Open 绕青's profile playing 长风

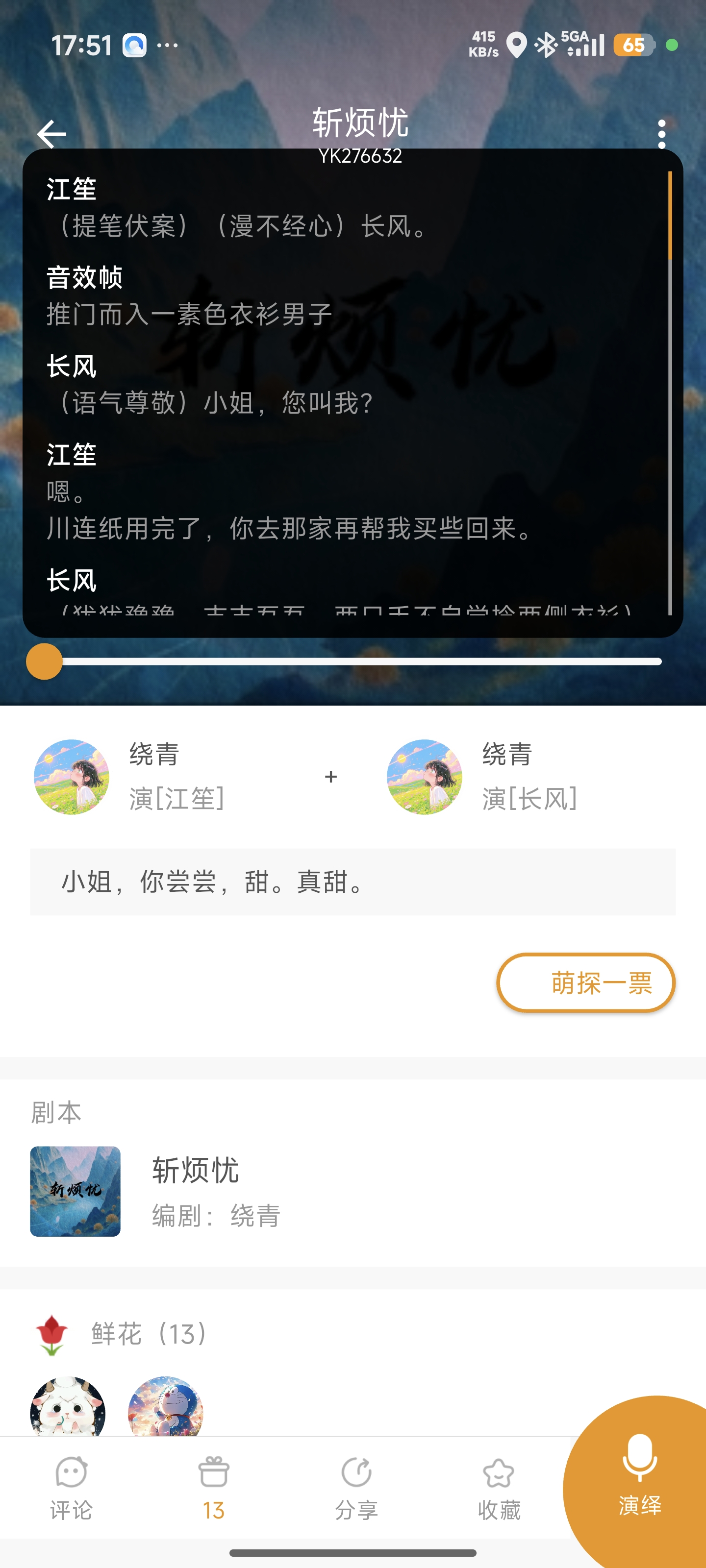coord(425,777)
